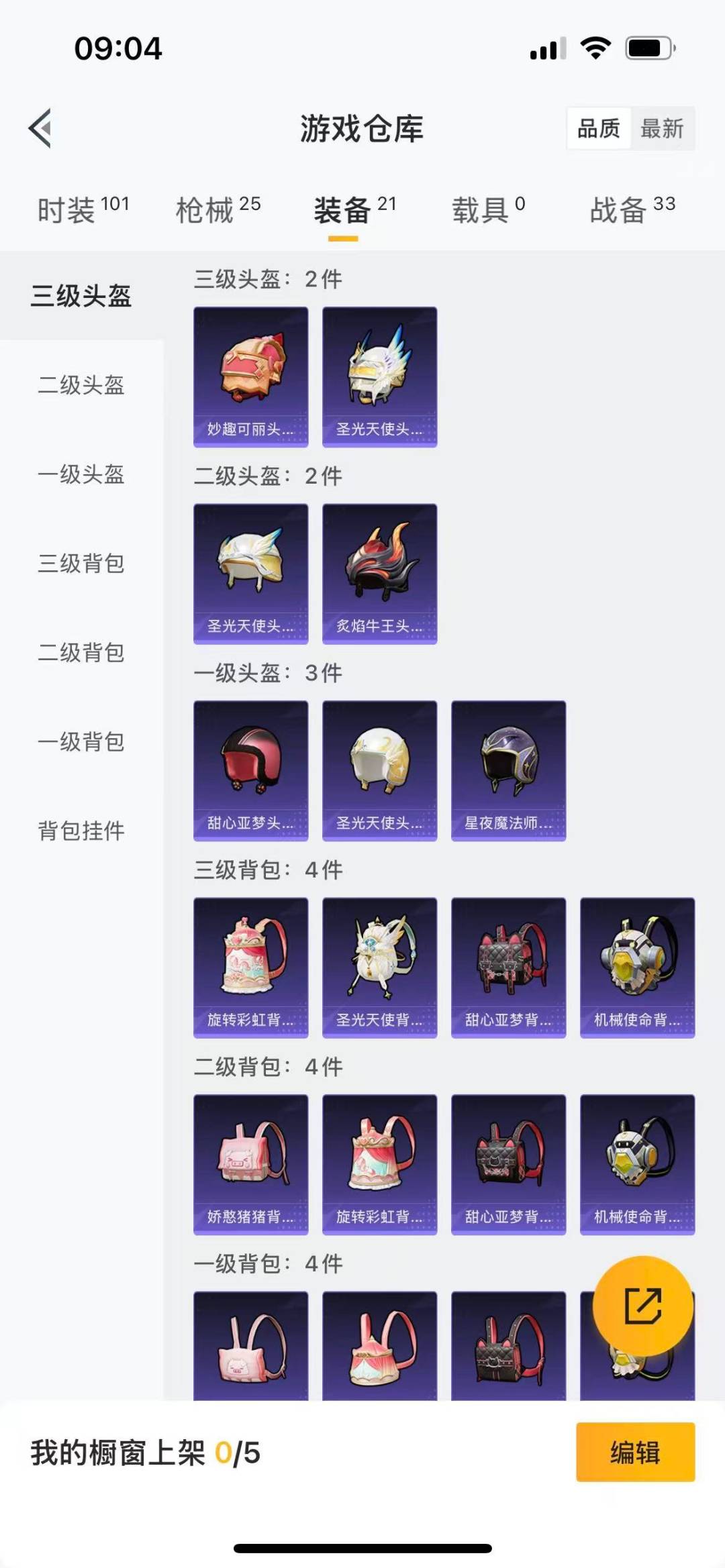Image resolution: width=725 pixels, height=1568 pixels.
Task: Switch sorting to 最新
Action: pos(661,129)
